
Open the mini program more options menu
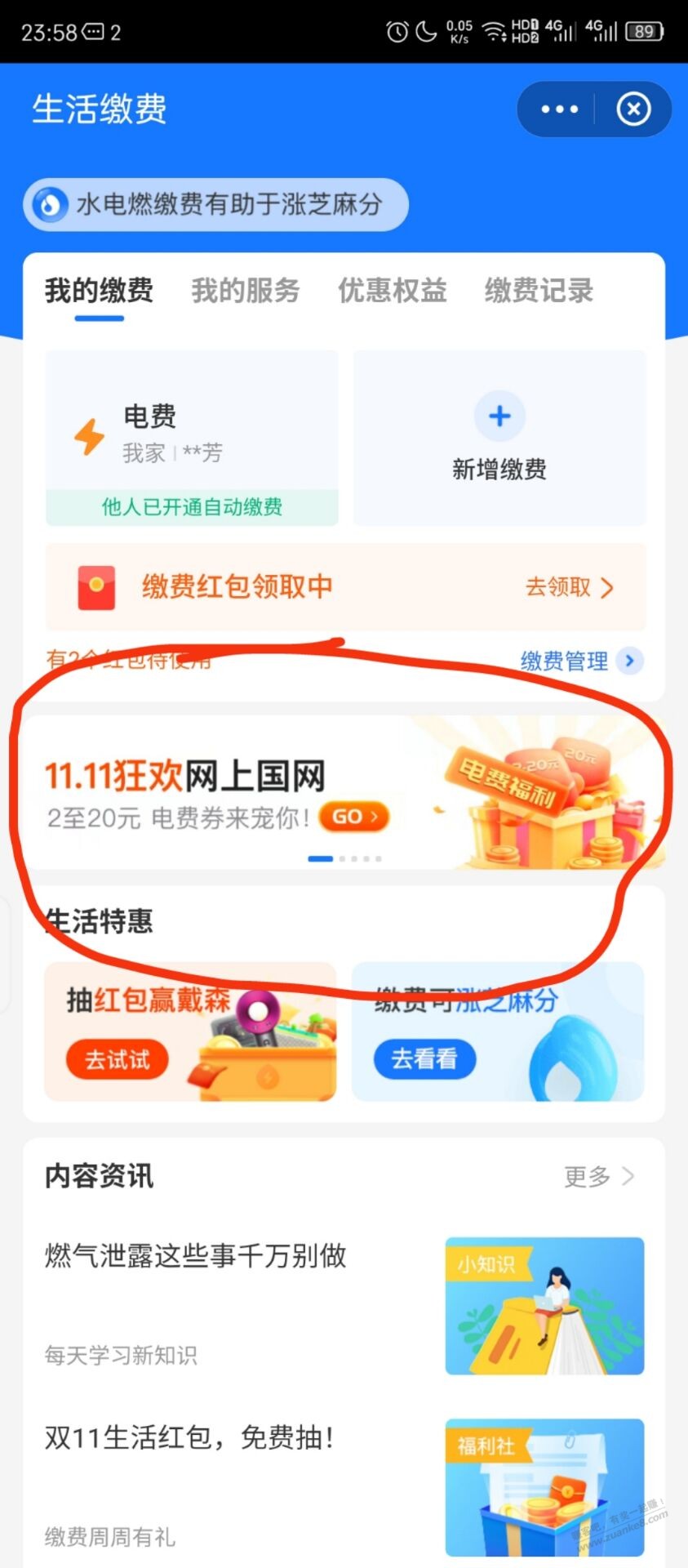(x=559, y=109)
